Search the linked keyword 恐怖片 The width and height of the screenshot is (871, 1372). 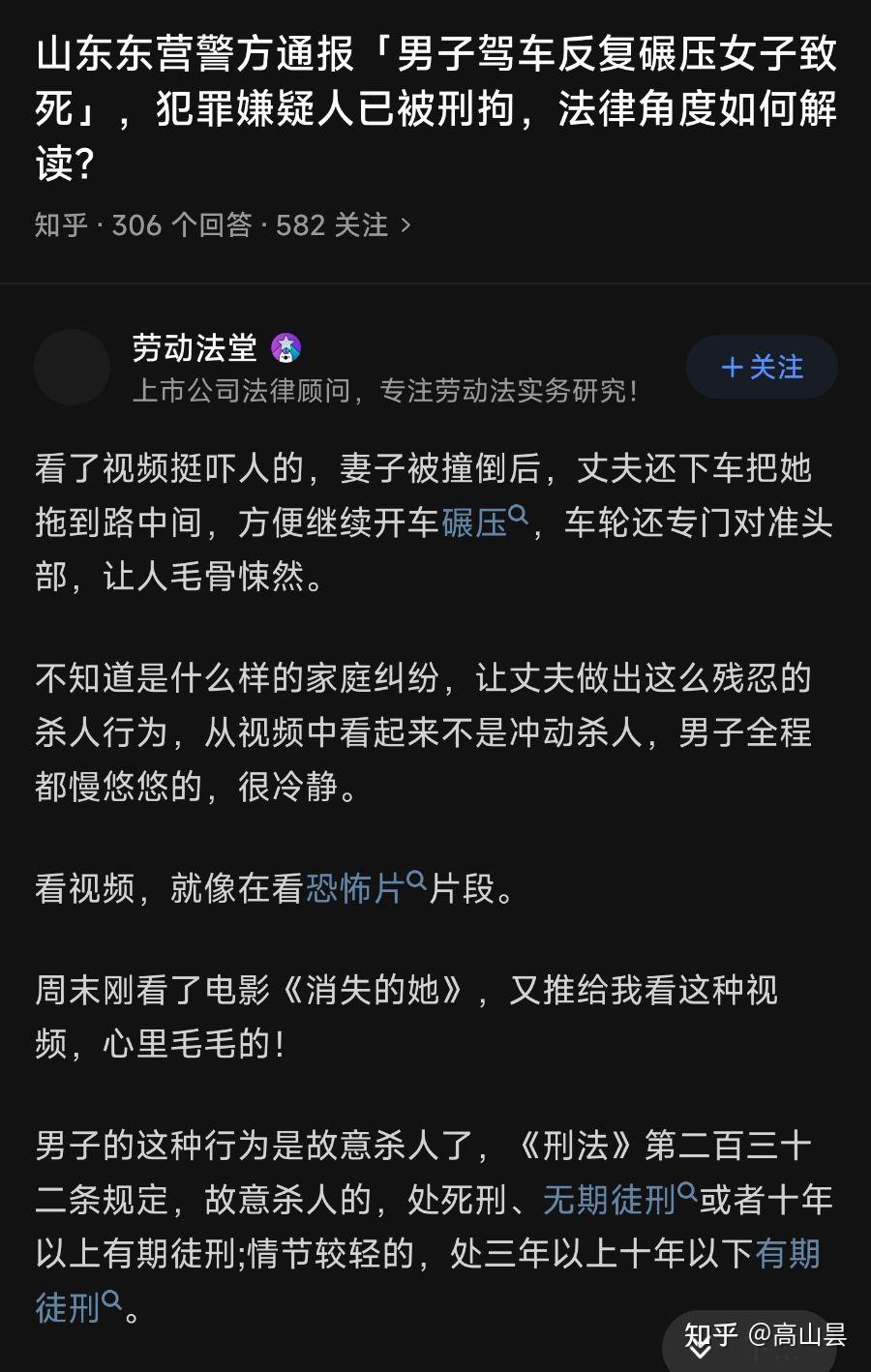(x=355, y=888)
